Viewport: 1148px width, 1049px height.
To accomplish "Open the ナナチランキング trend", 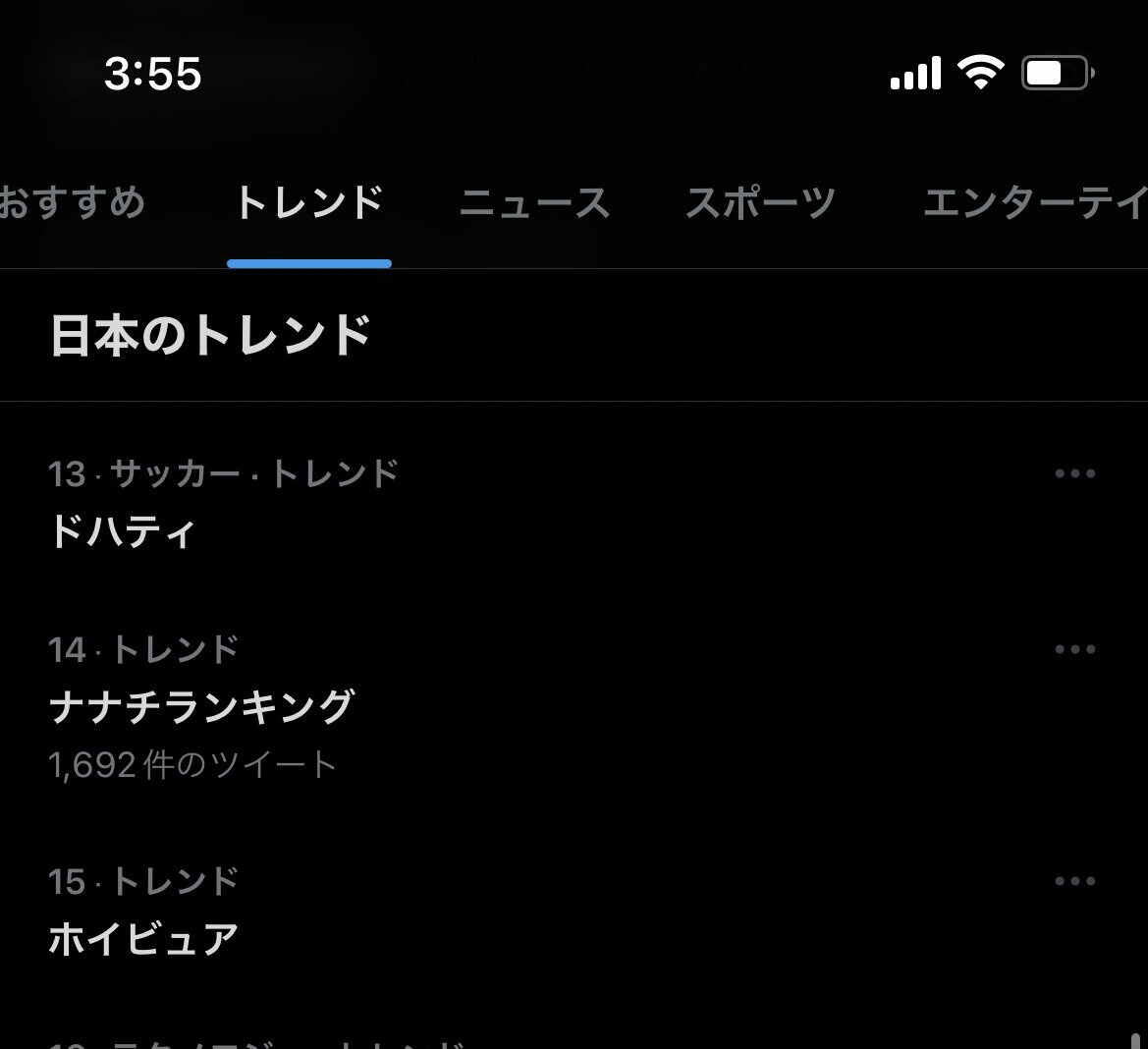I will point(201,707).
